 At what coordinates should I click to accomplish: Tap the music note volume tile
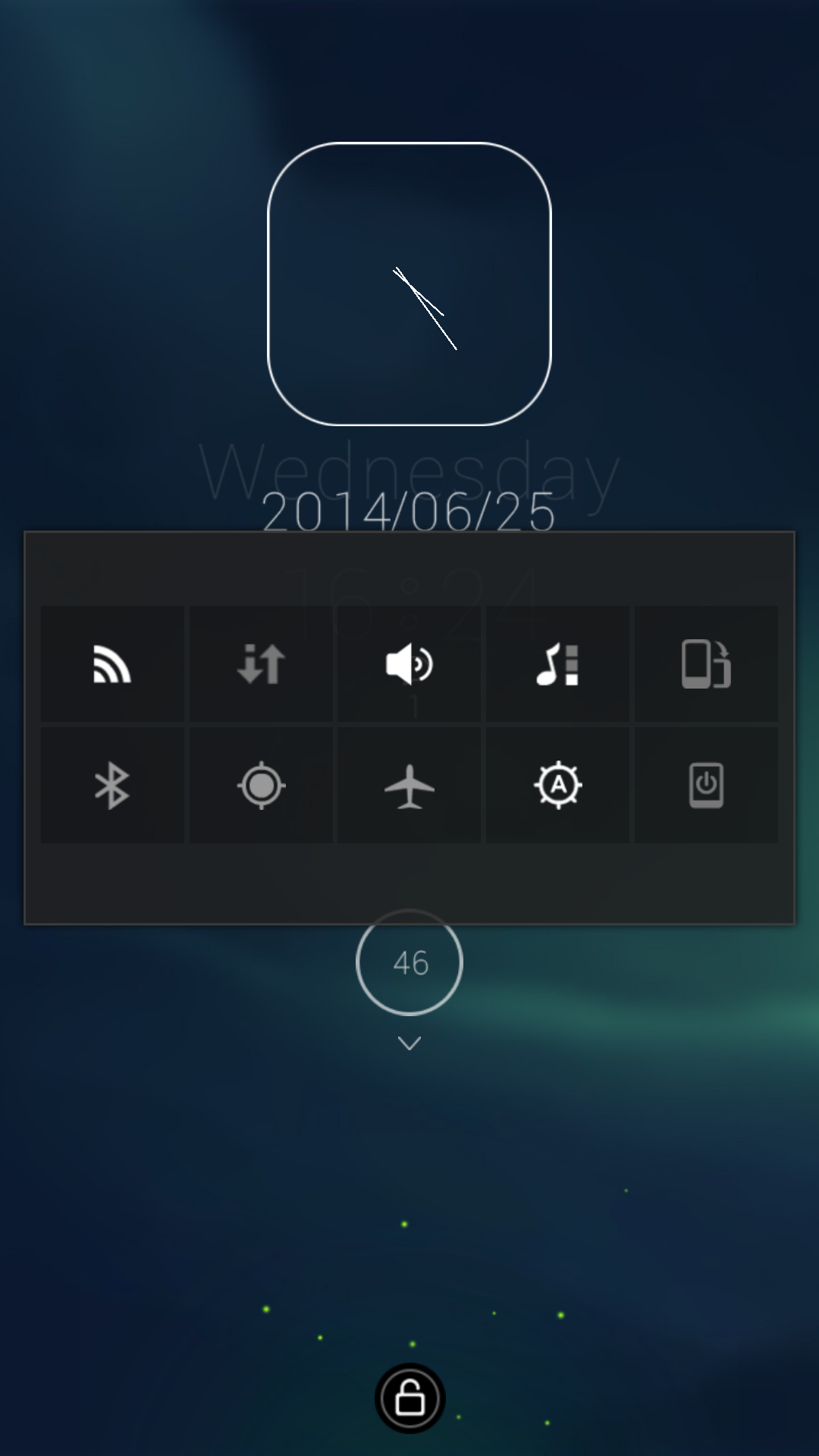[x=558, y=664]
